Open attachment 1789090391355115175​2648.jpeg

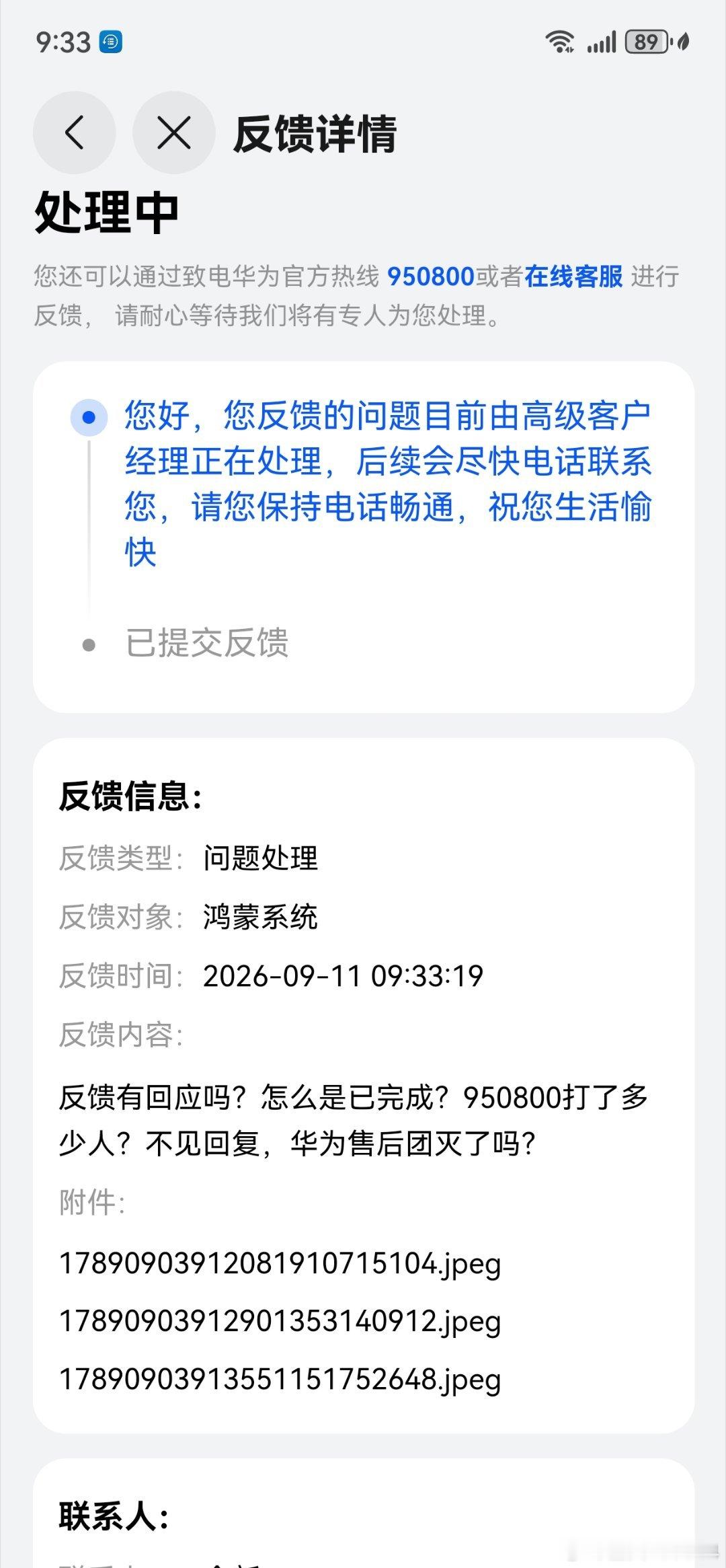click(280, 1379)
